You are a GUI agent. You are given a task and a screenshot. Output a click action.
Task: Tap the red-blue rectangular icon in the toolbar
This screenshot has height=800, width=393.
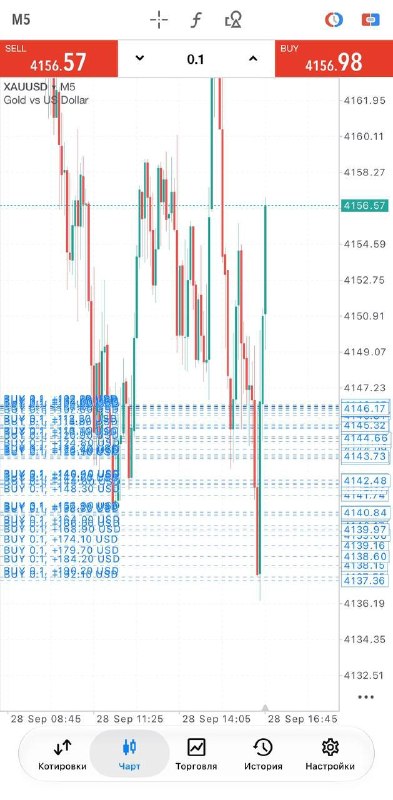coord(371,20)
